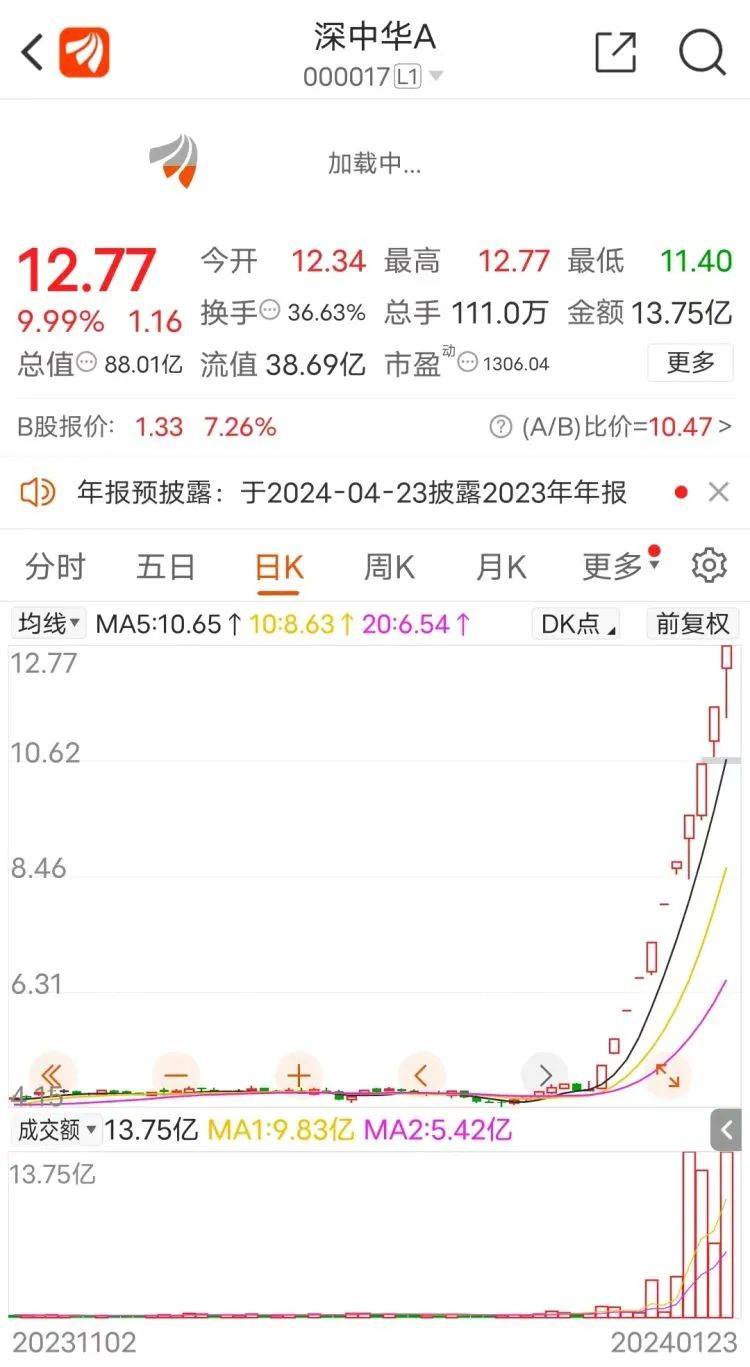The height and width of the screenshot is (1367, 750).
Task: Tap 更多 button for more quote details
Action: click(x=690, y=362)
